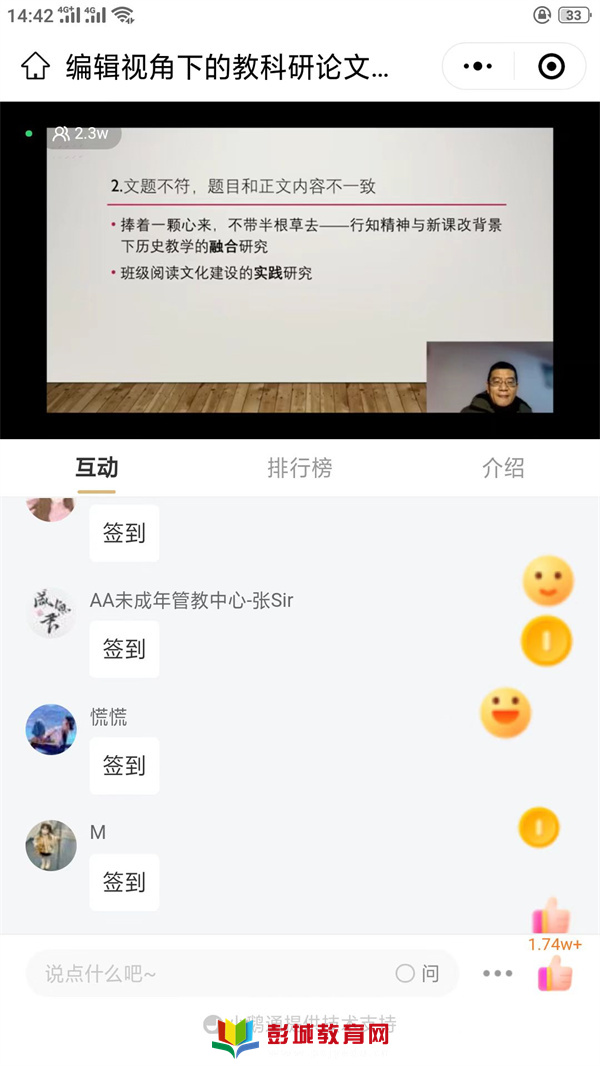View the profile picture of 慌慌
The height and width of the screenshot is (1066, 600).
(50, 729)
